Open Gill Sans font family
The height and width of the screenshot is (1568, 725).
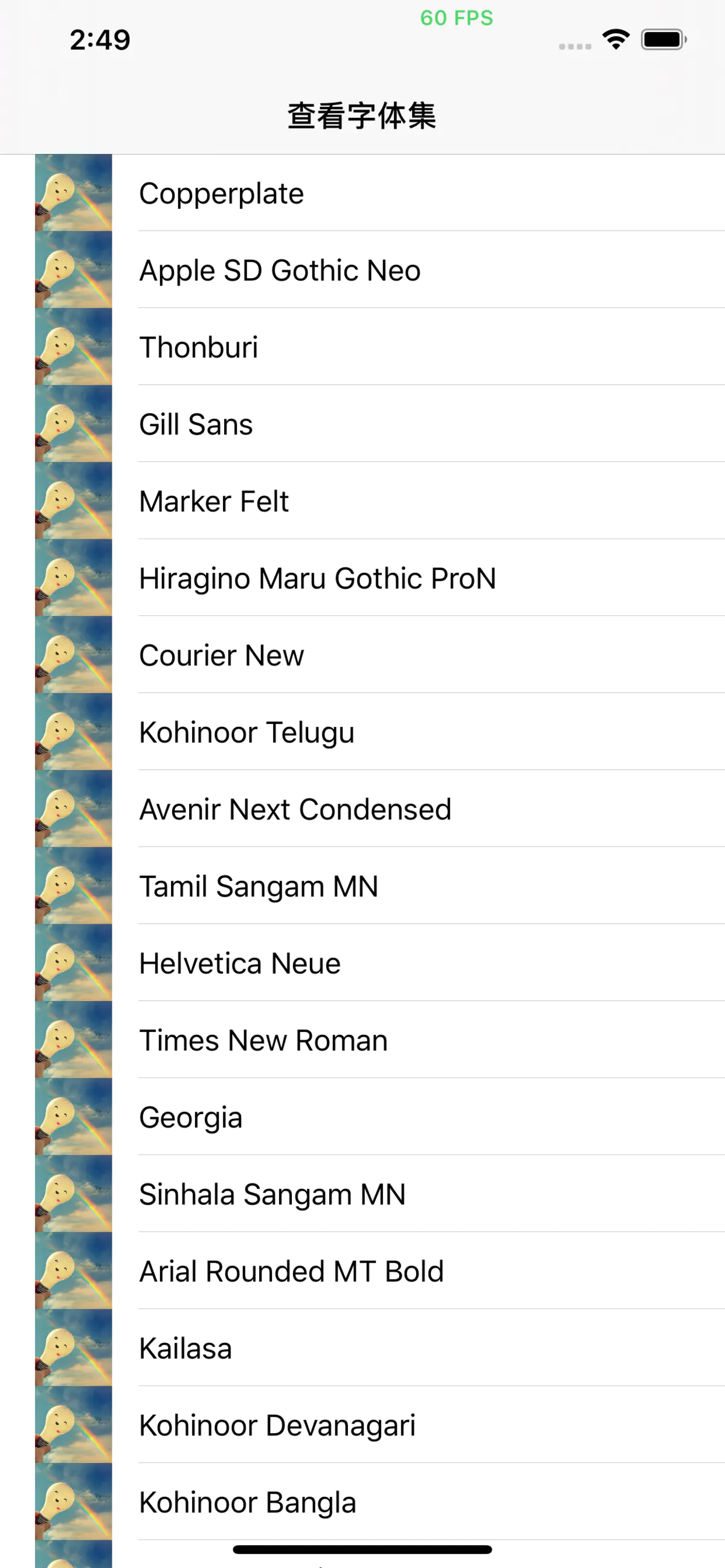(x=196, y=424)
